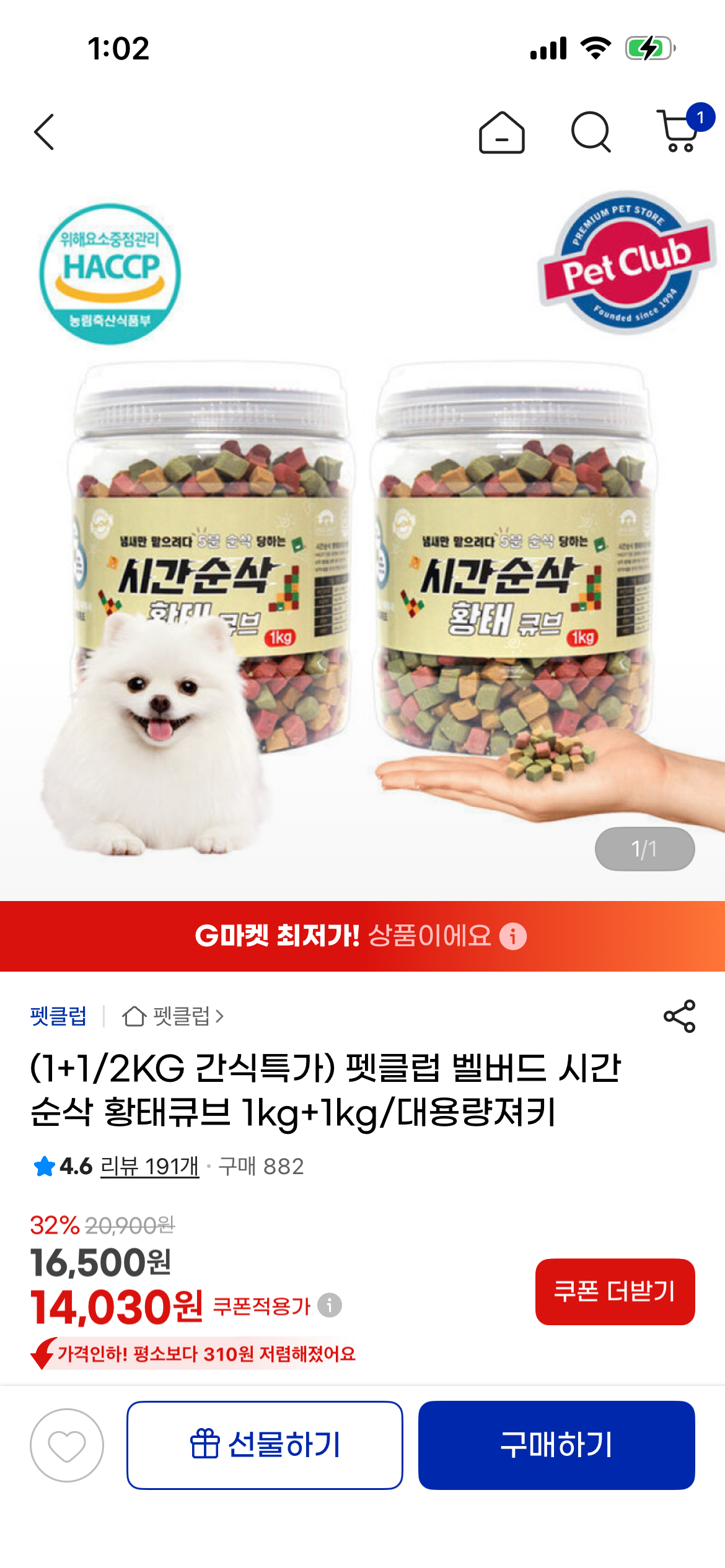
Task: Open the home icon in the top bar
Action: point(501,132)
